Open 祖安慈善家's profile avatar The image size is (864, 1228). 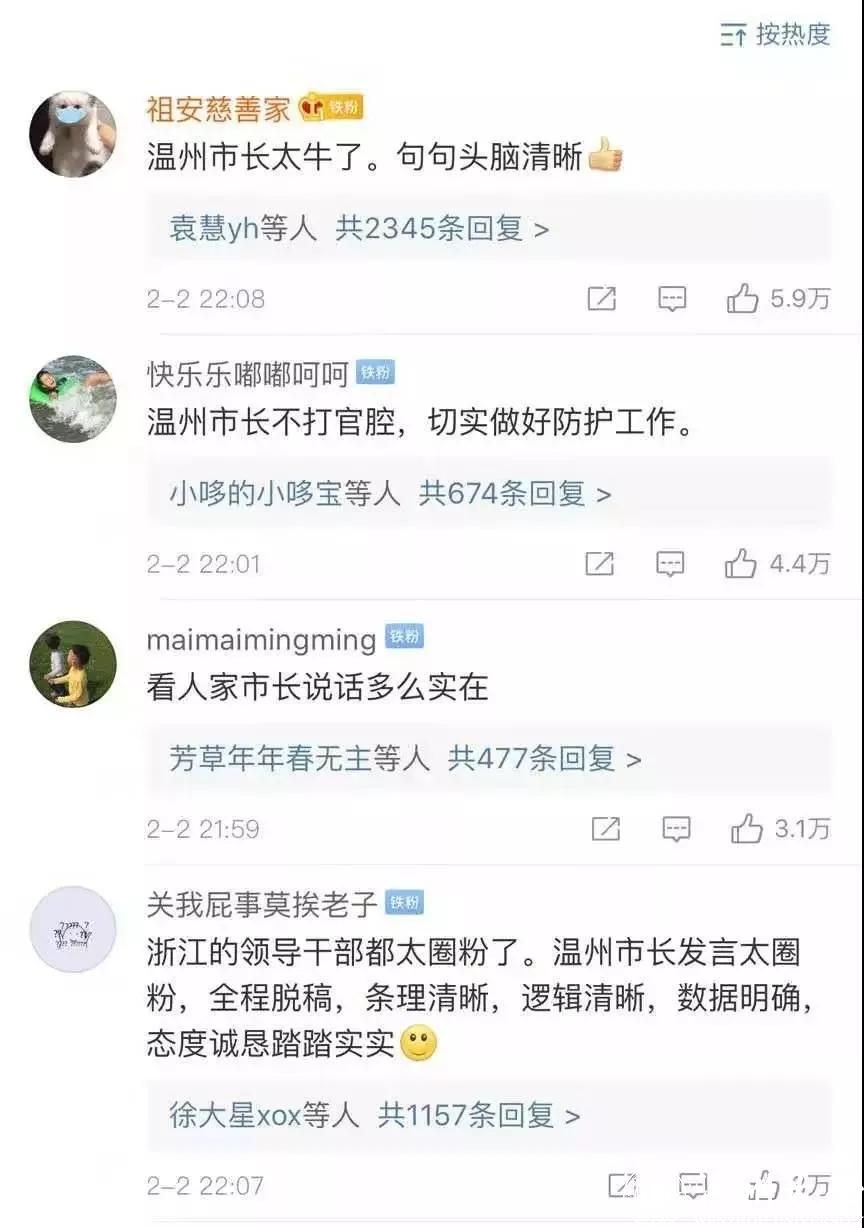[72, 133]
